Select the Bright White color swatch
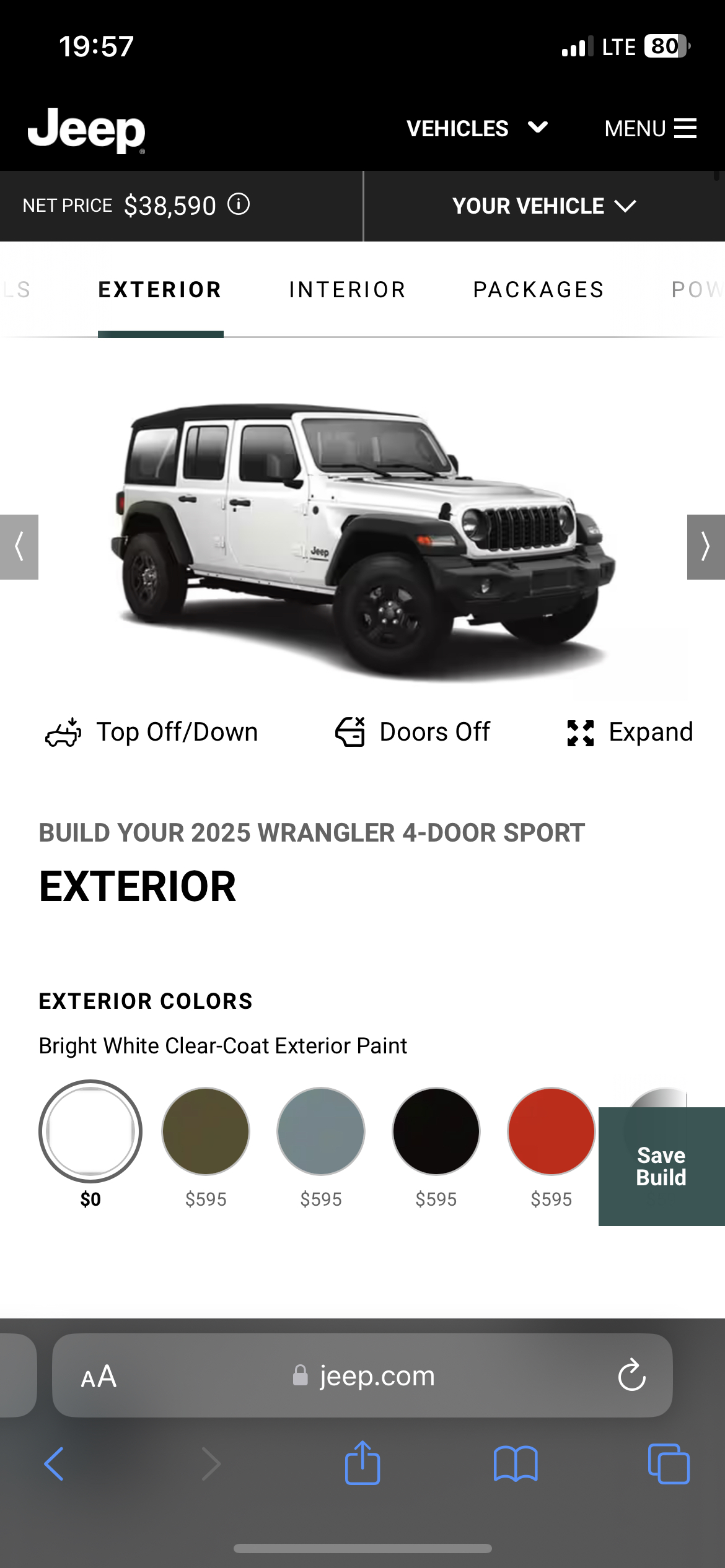The height and width of the screenshot is (1568, 725). click(x=90, y=1131)
